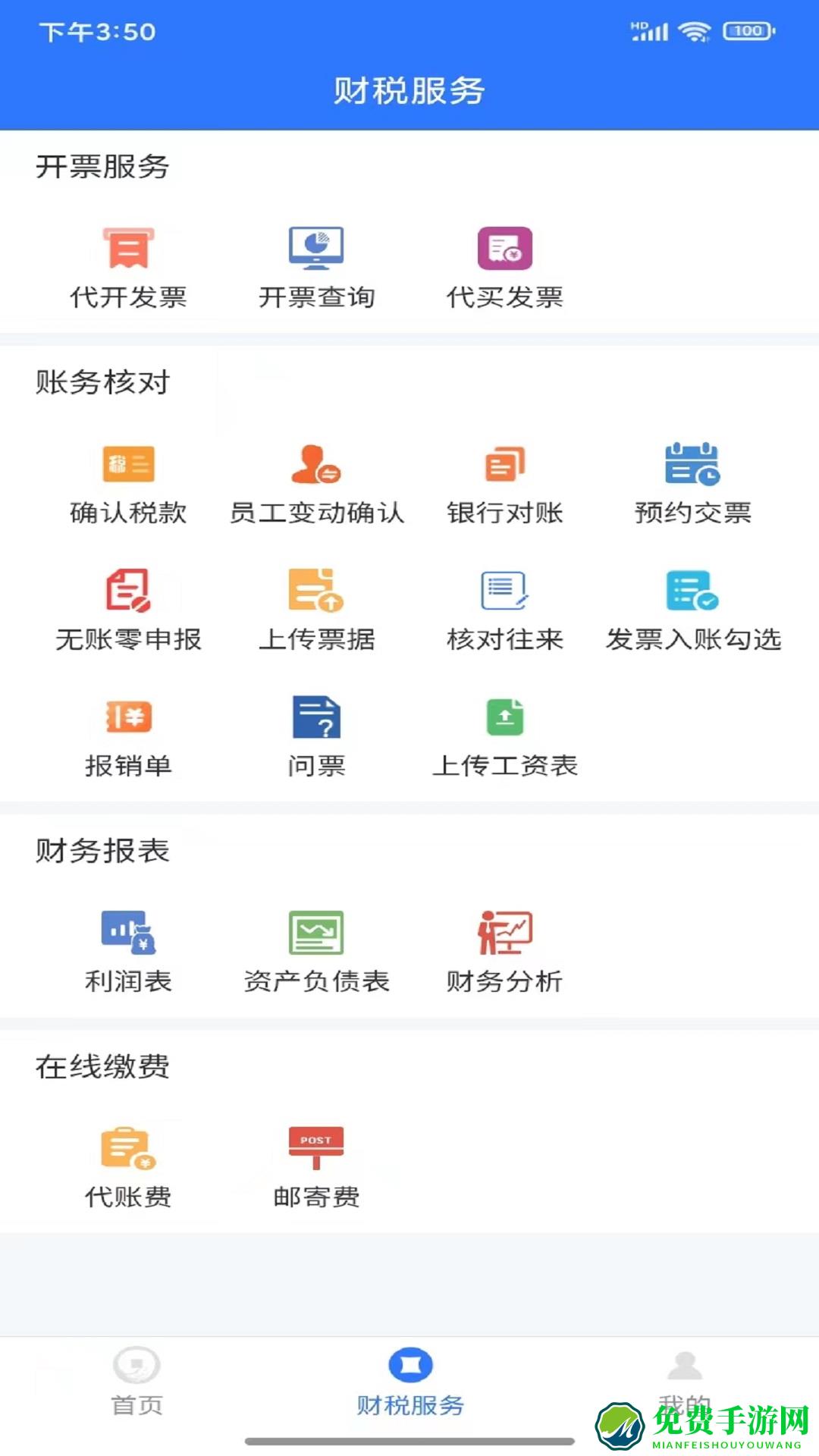Upload payroll via 上传工资表

point(504,736)
